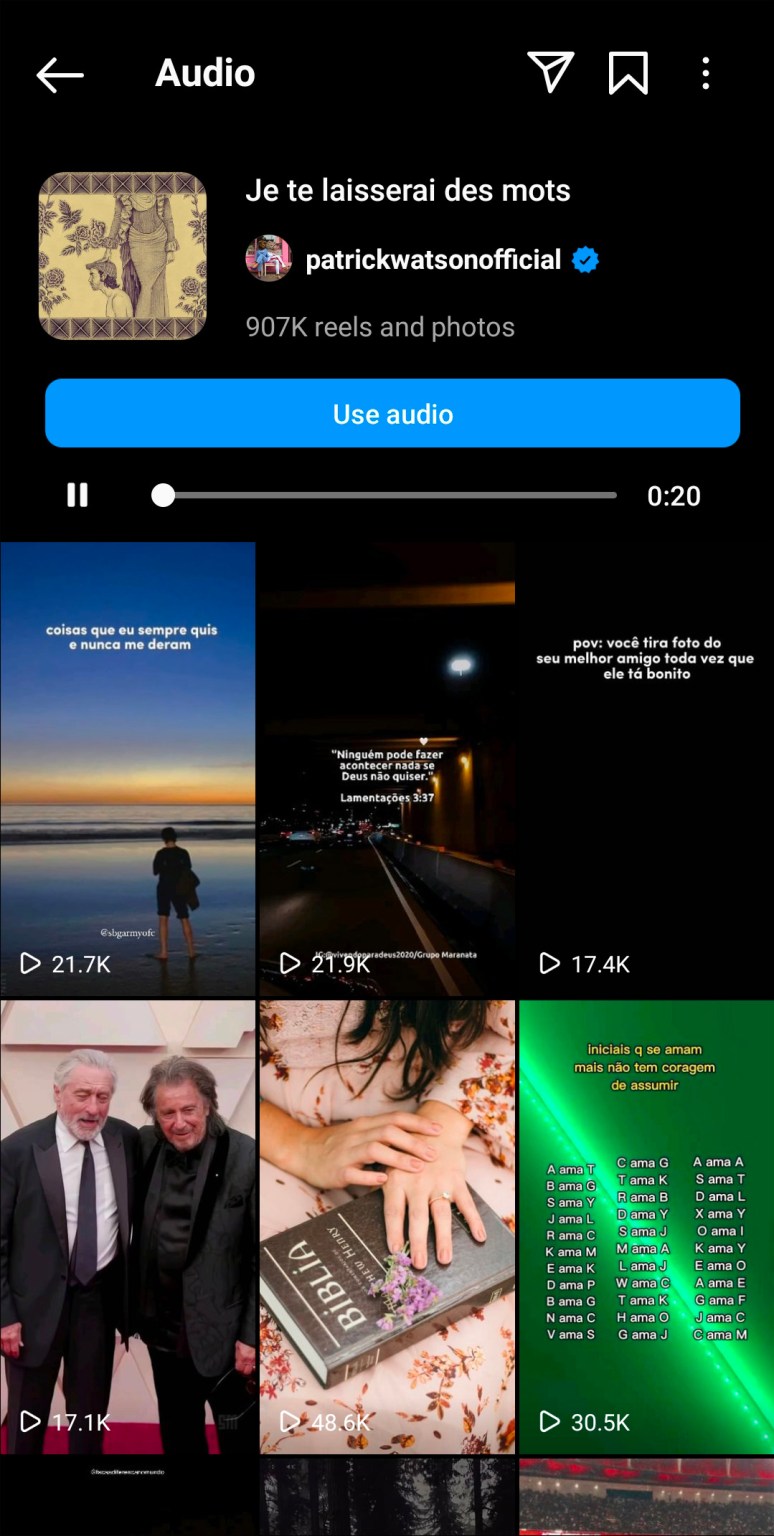Click the share (paper plane) icon
The width and height of the screenshot is (774, 1536).
click(x=551, y=72)
